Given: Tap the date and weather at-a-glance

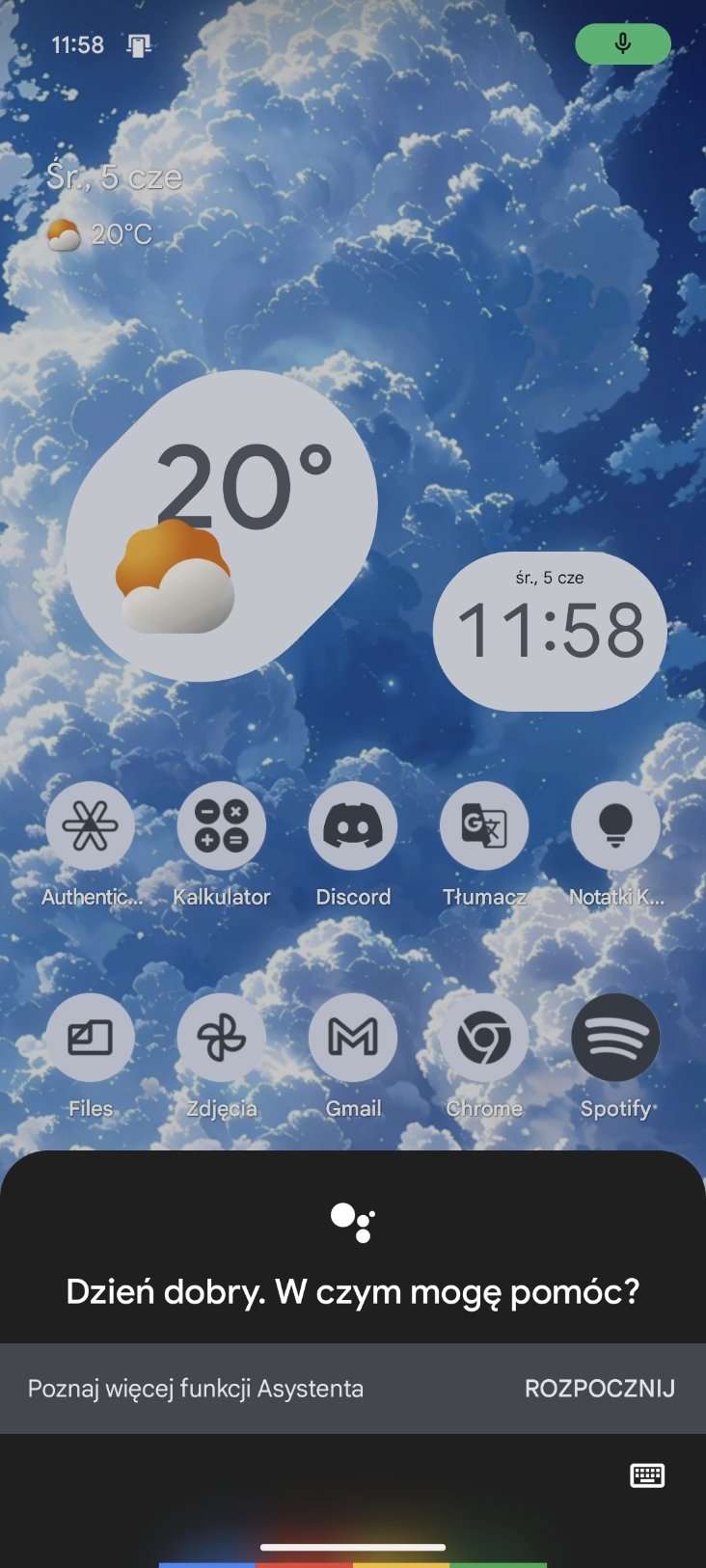Looking at the screenshot, I should click(114, 204).
